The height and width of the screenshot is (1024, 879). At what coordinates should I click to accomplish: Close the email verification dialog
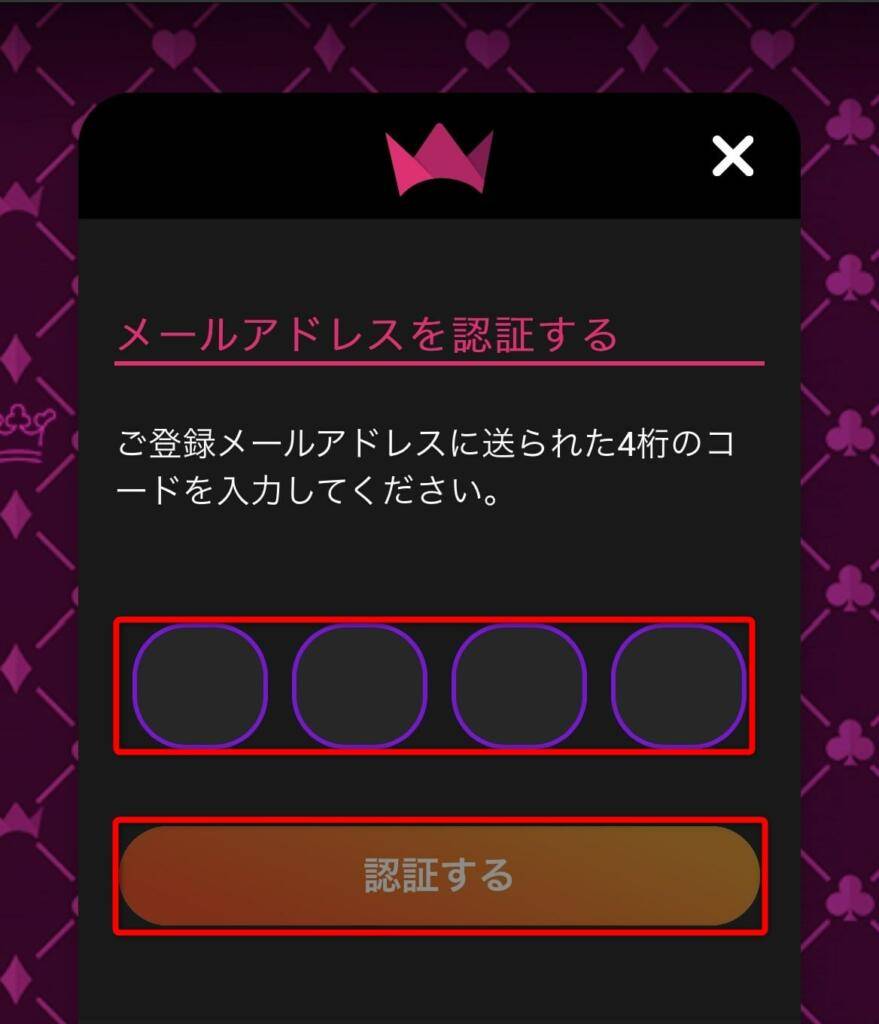tap(732, 157)
